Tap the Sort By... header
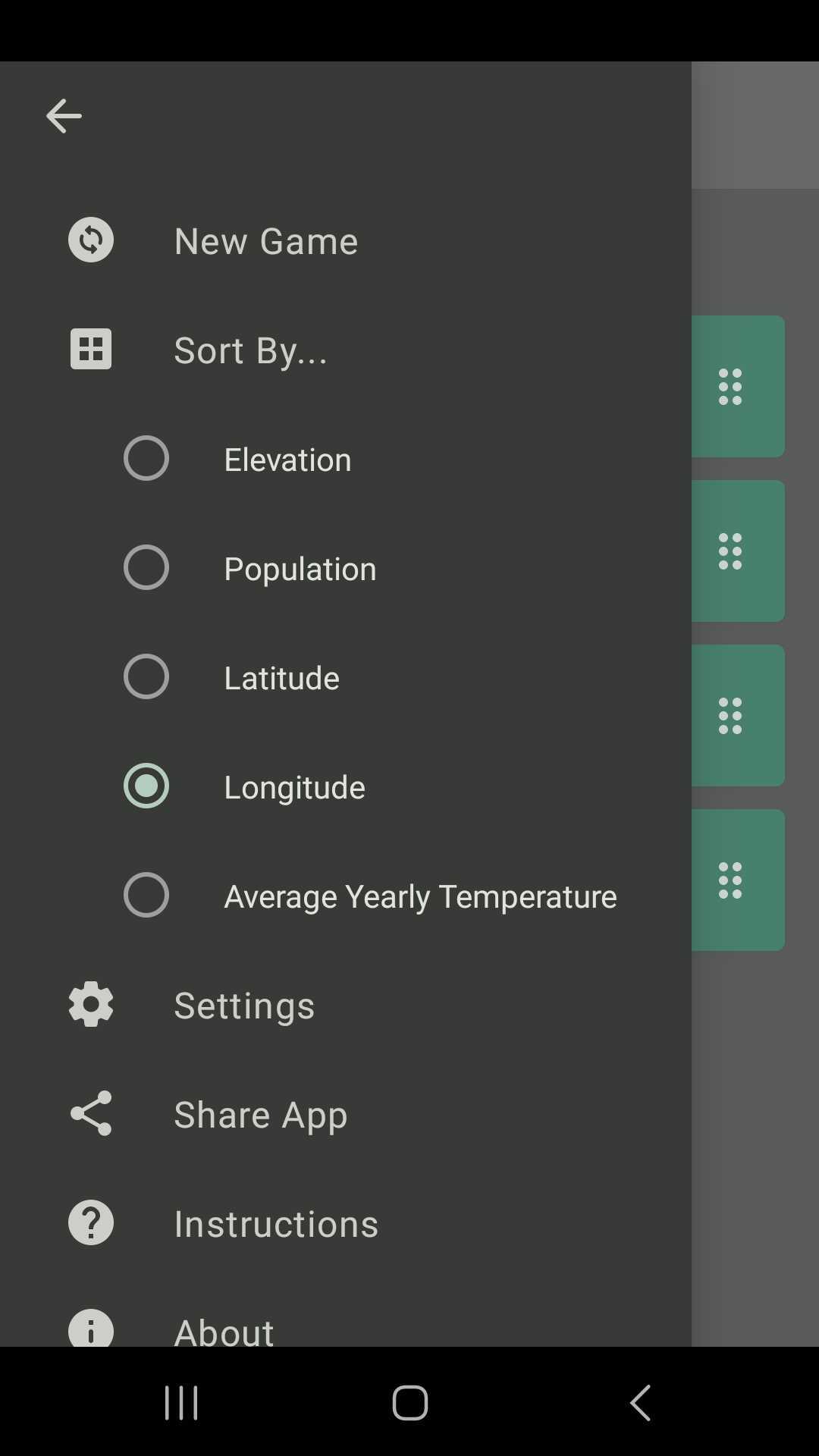Screen dimensions: 819x1456 click(x=345, y=350)
